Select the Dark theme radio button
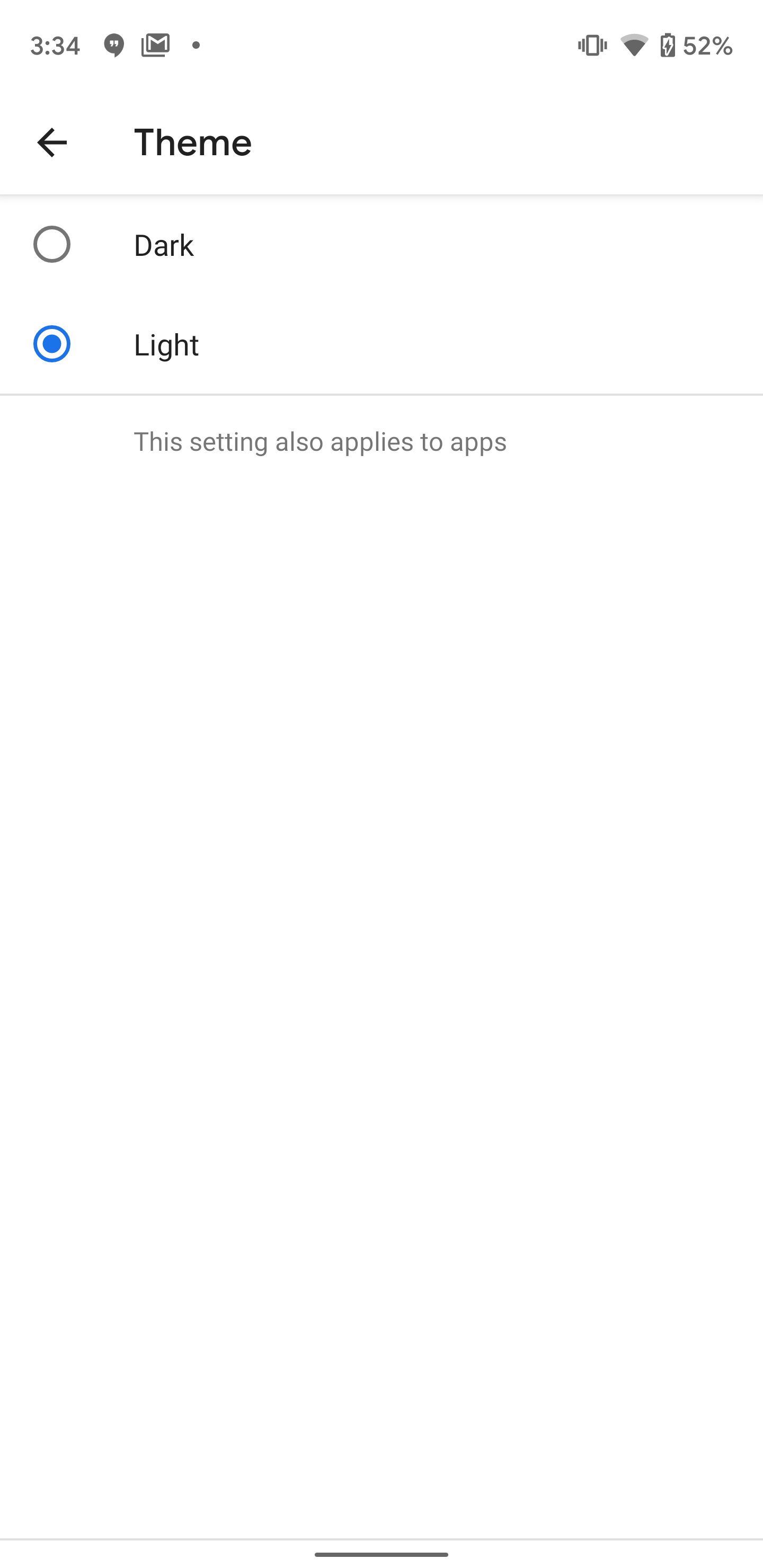 pyautogui.click(x=52, y=245)
